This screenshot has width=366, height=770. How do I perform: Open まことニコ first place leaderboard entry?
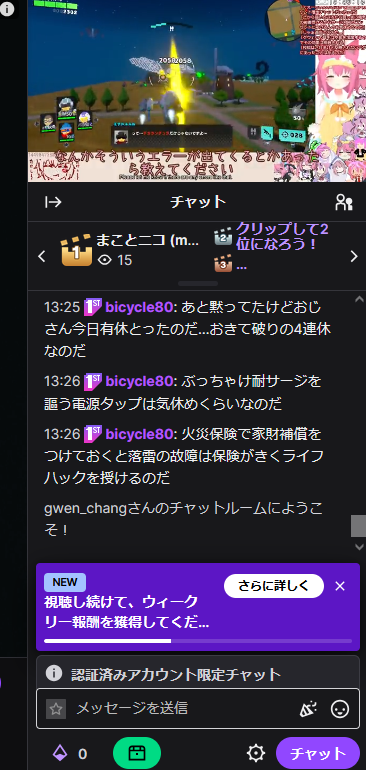pos(130,249)
